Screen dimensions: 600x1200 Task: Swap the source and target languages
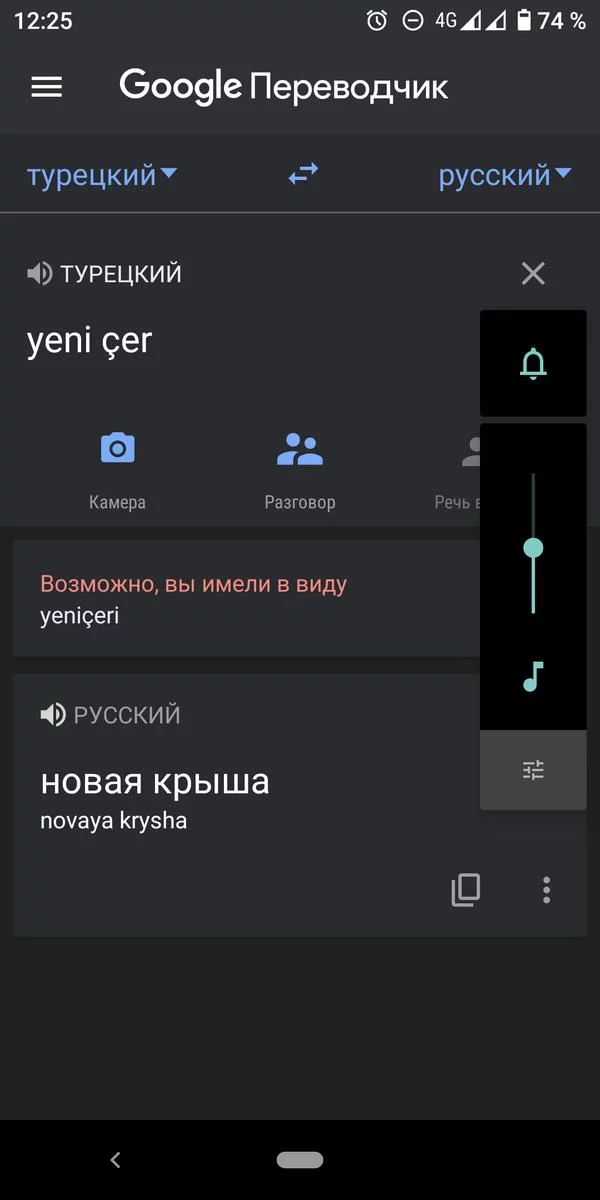coord(303,175)
